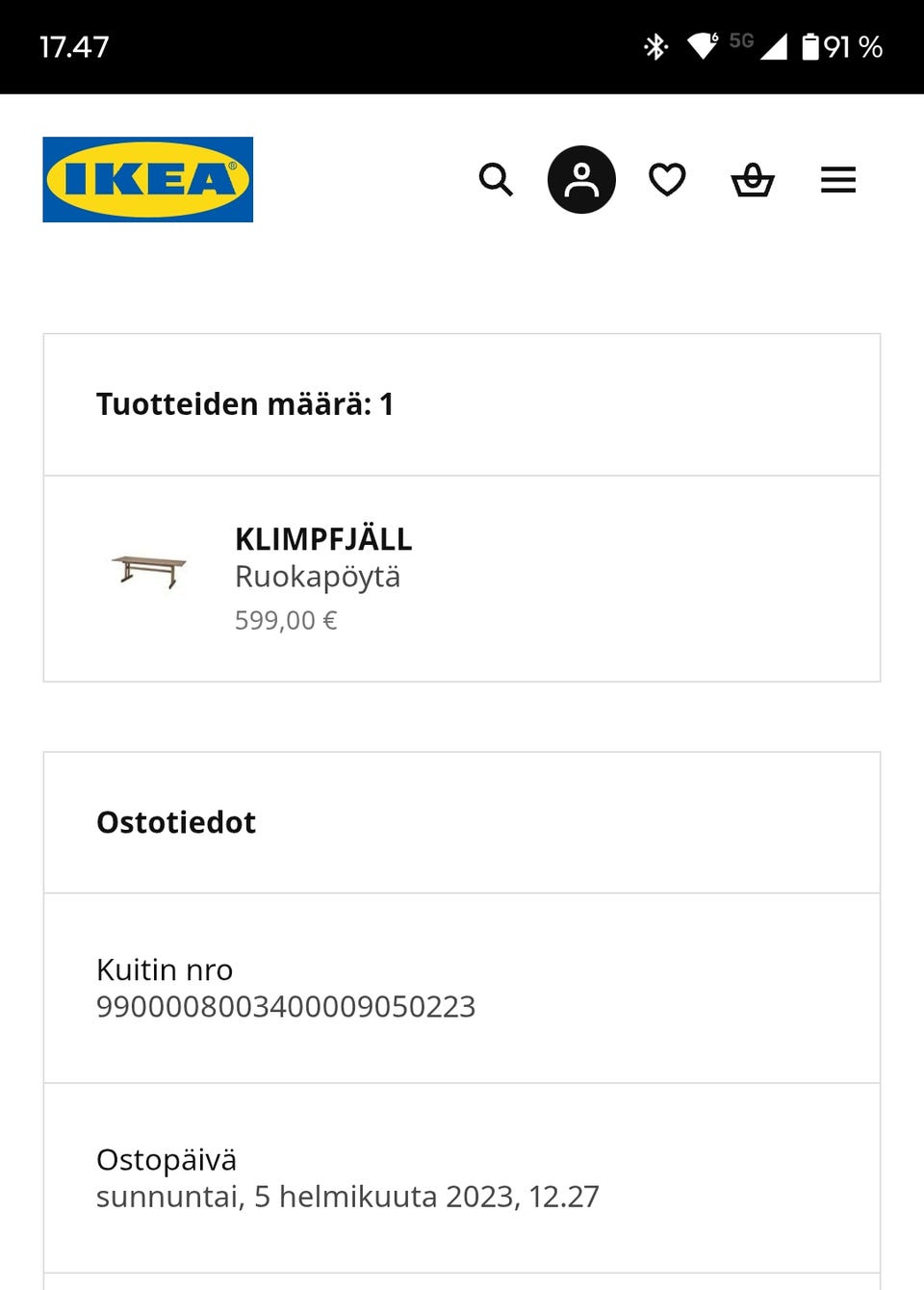
Task: Open the KLIMPFJÄLL product page
Action: tap(323, 540)
